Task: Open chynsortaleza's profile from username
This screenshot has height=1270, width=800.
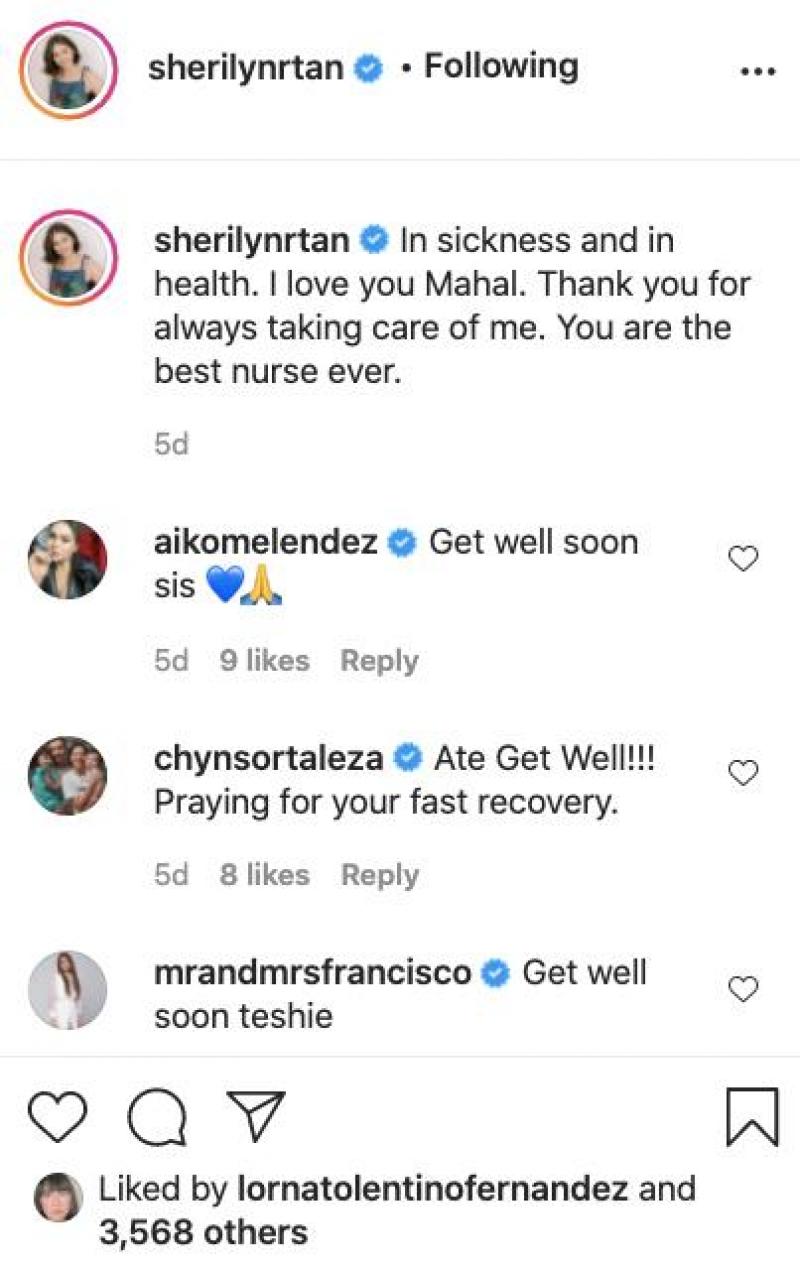Action: [268, 758]
